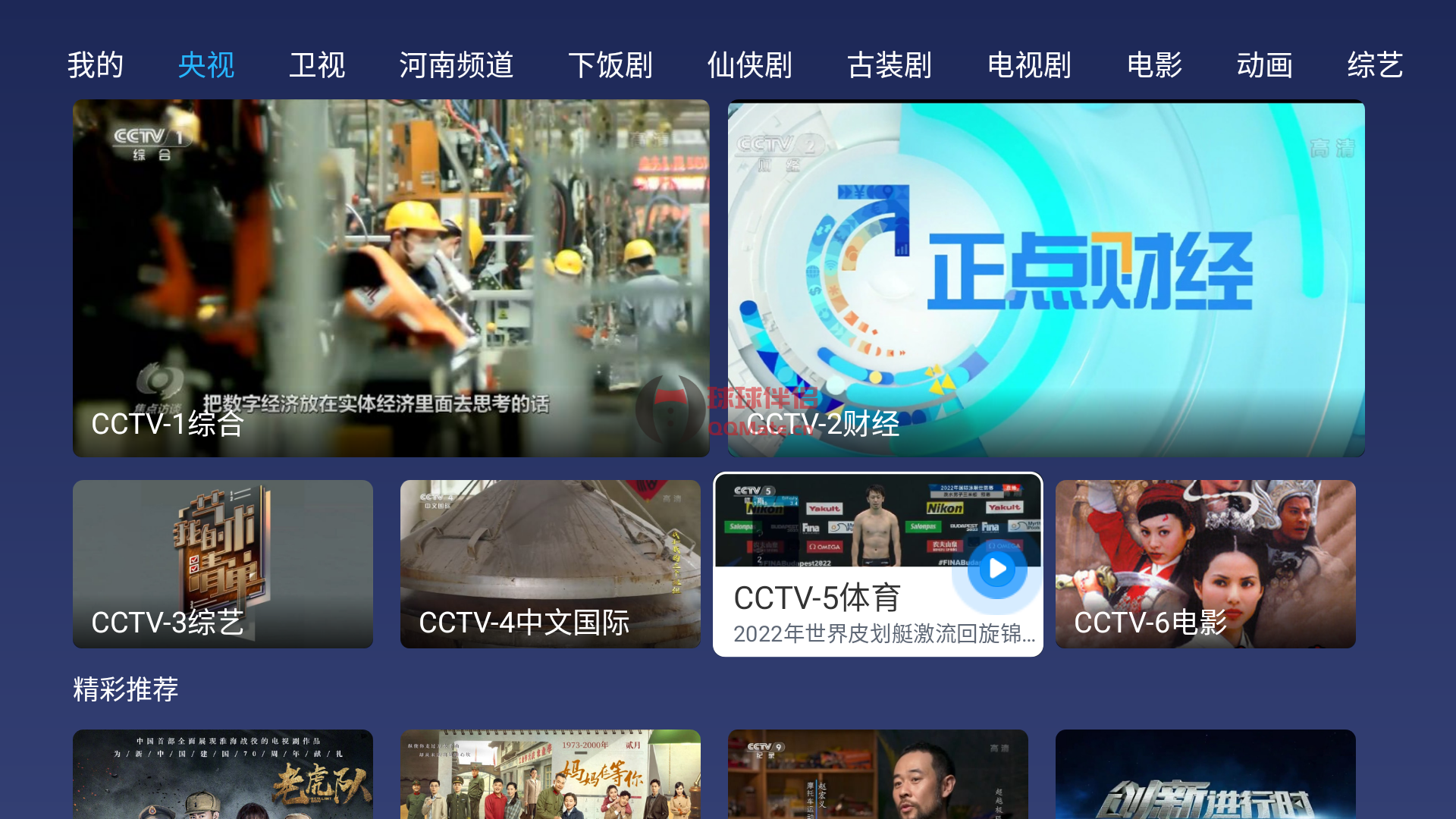Switch to the 仙侠剧 tab
1456x819 pixels.
749,65
